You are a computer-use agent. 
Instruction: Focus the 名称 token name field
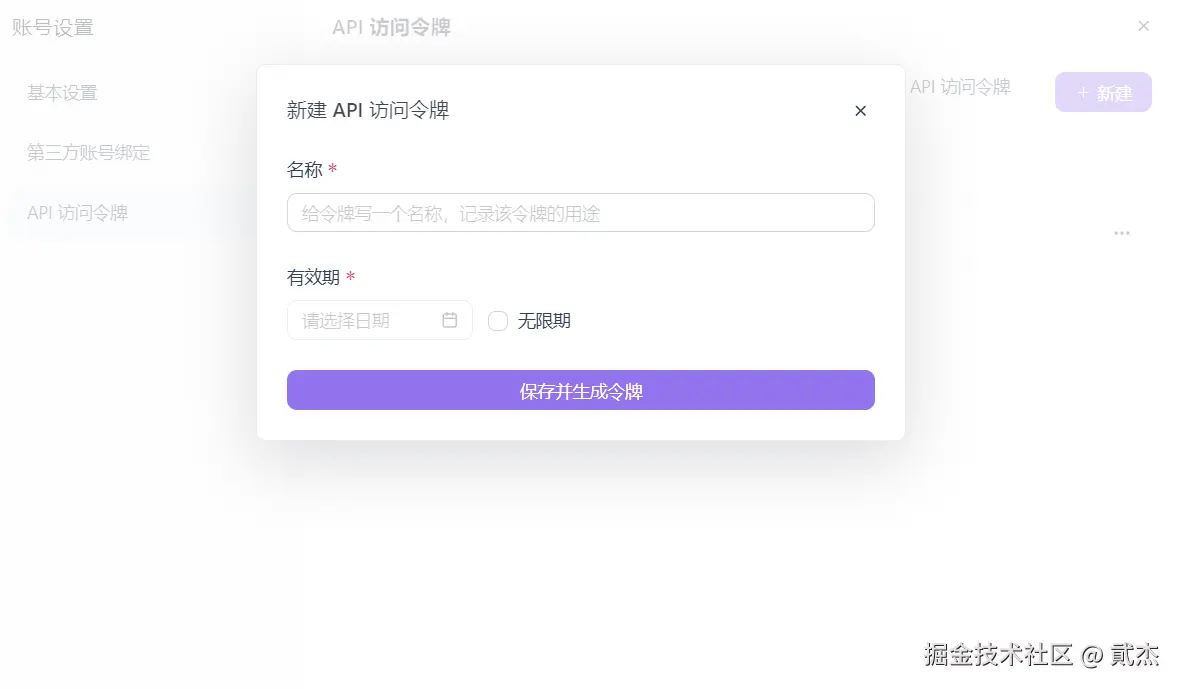tap(580, 213)
